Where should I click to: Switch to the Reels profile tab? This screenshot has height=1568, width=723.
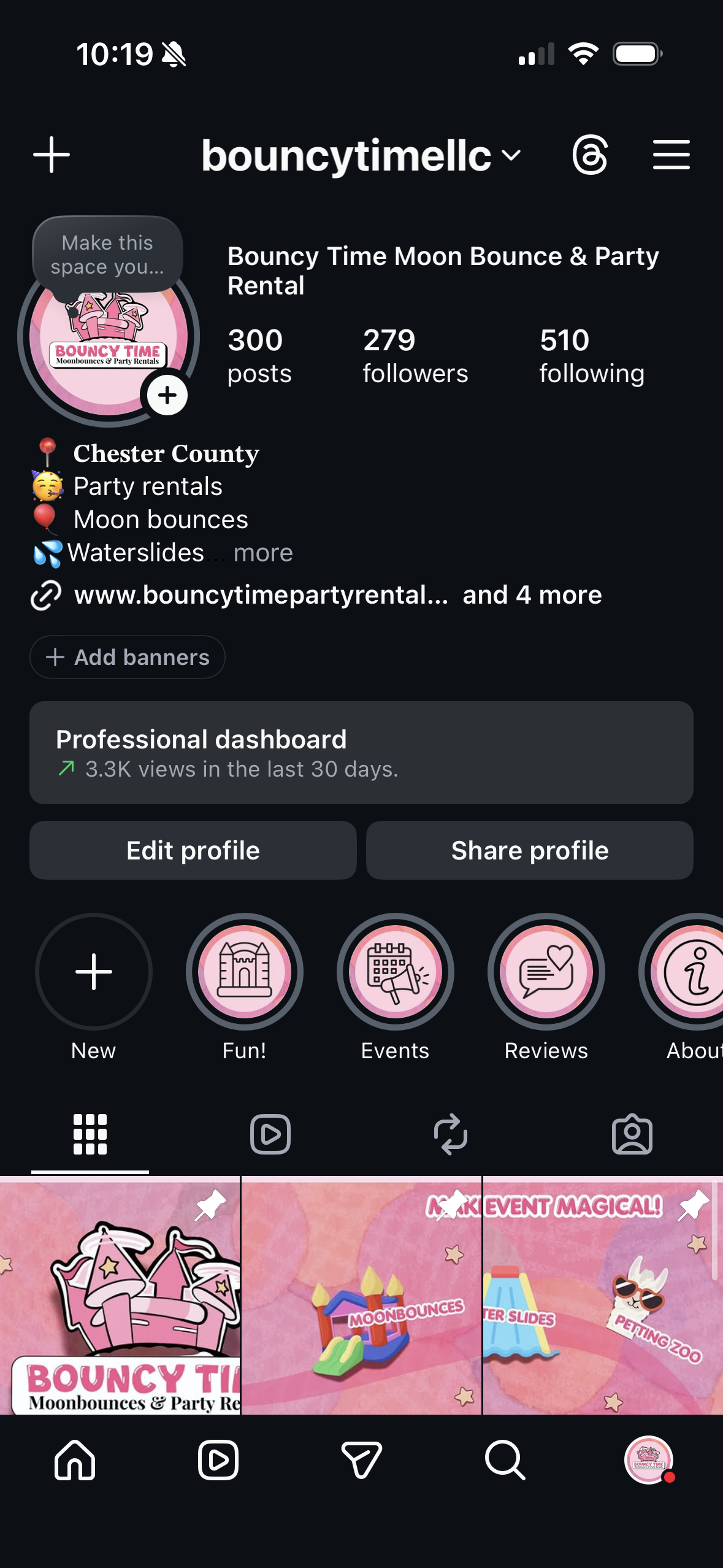point(270,1134)
